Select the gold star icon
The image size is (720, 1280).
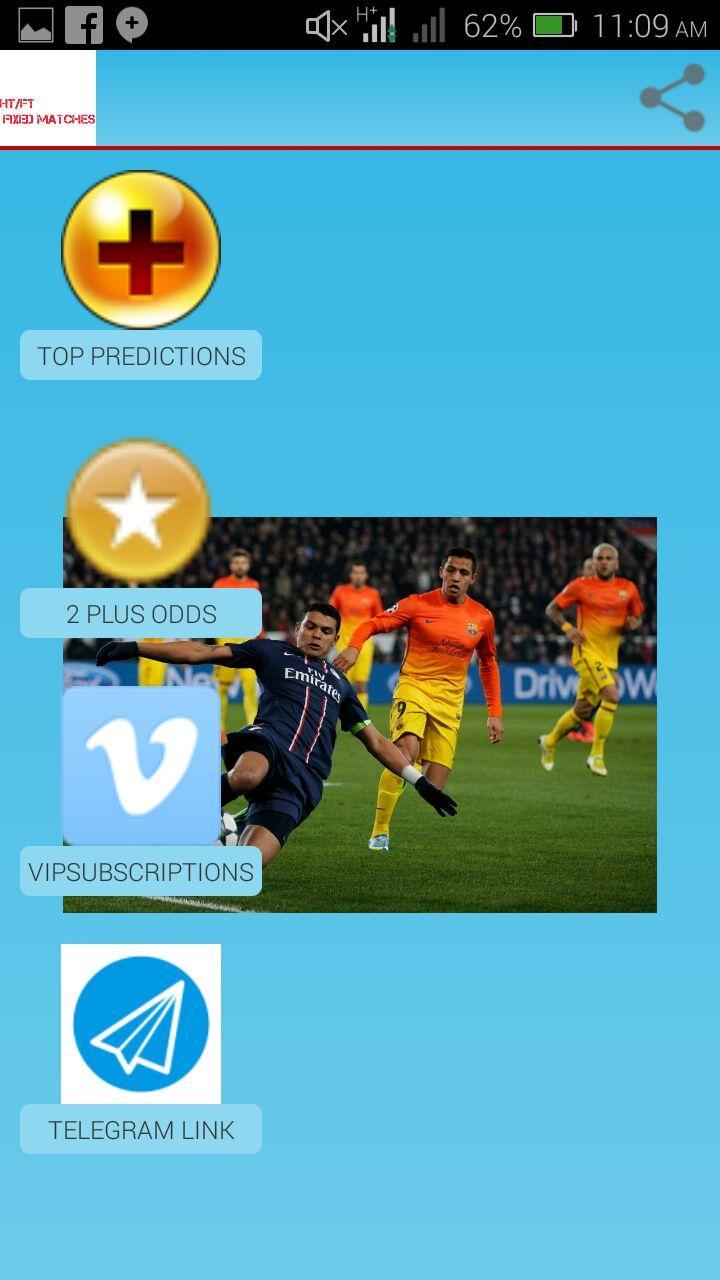pos(138,511)
